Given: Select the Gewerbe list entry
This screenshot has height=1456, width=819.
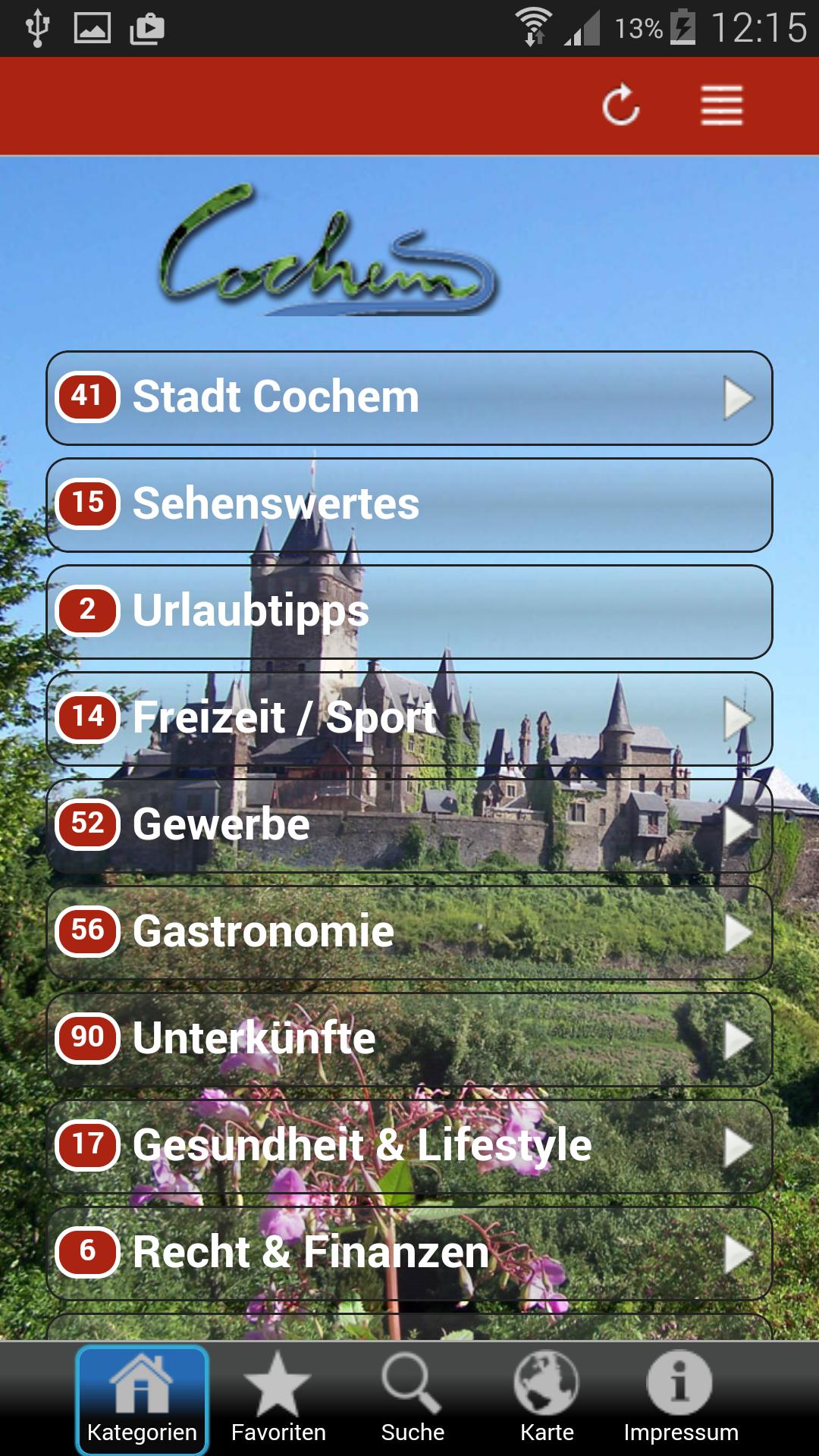Looking at the screenshot, I should click(x=409, y=825).
